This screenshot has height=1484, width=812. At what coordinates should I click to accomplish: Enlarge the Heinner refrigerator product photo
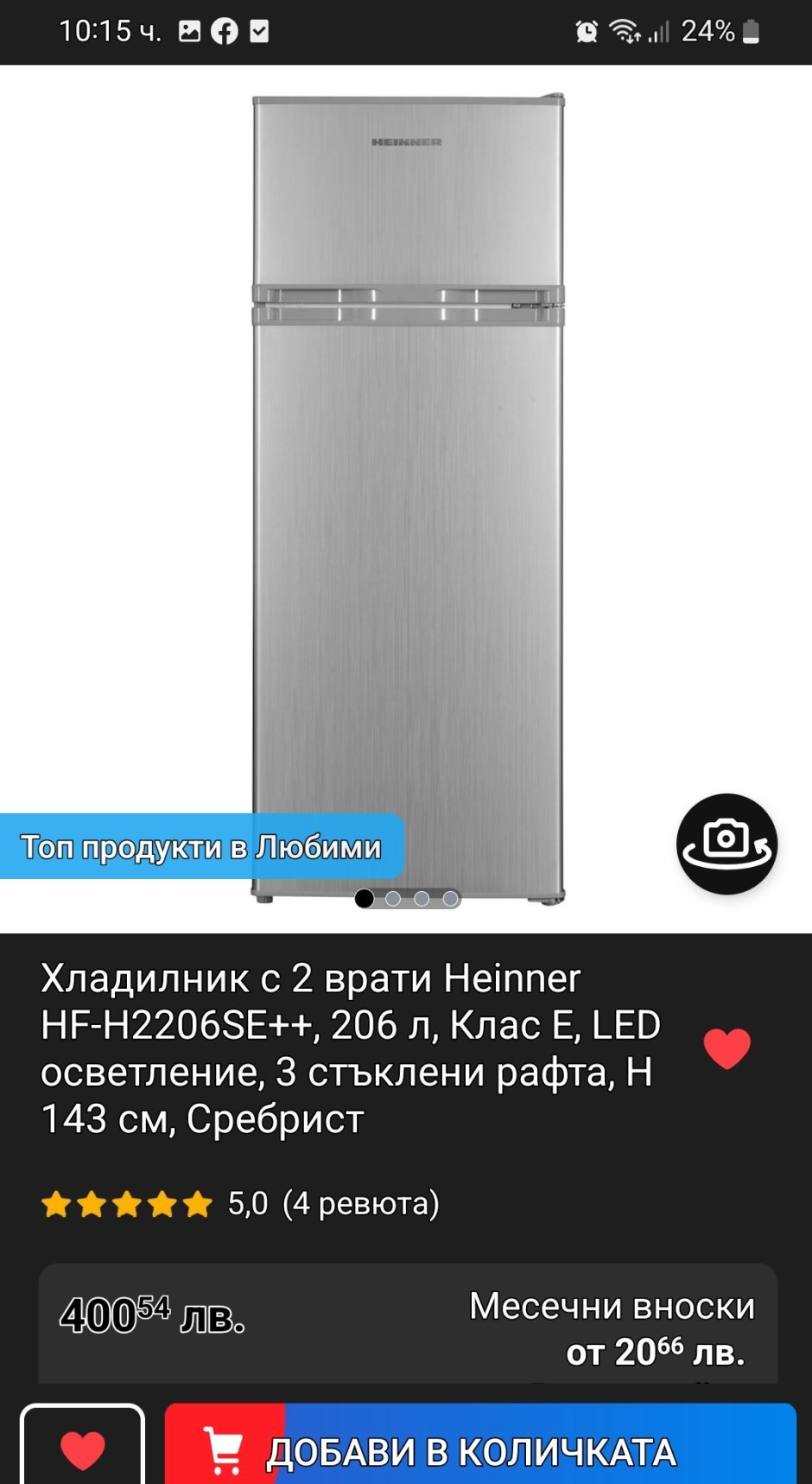click(x=408, y=499)
